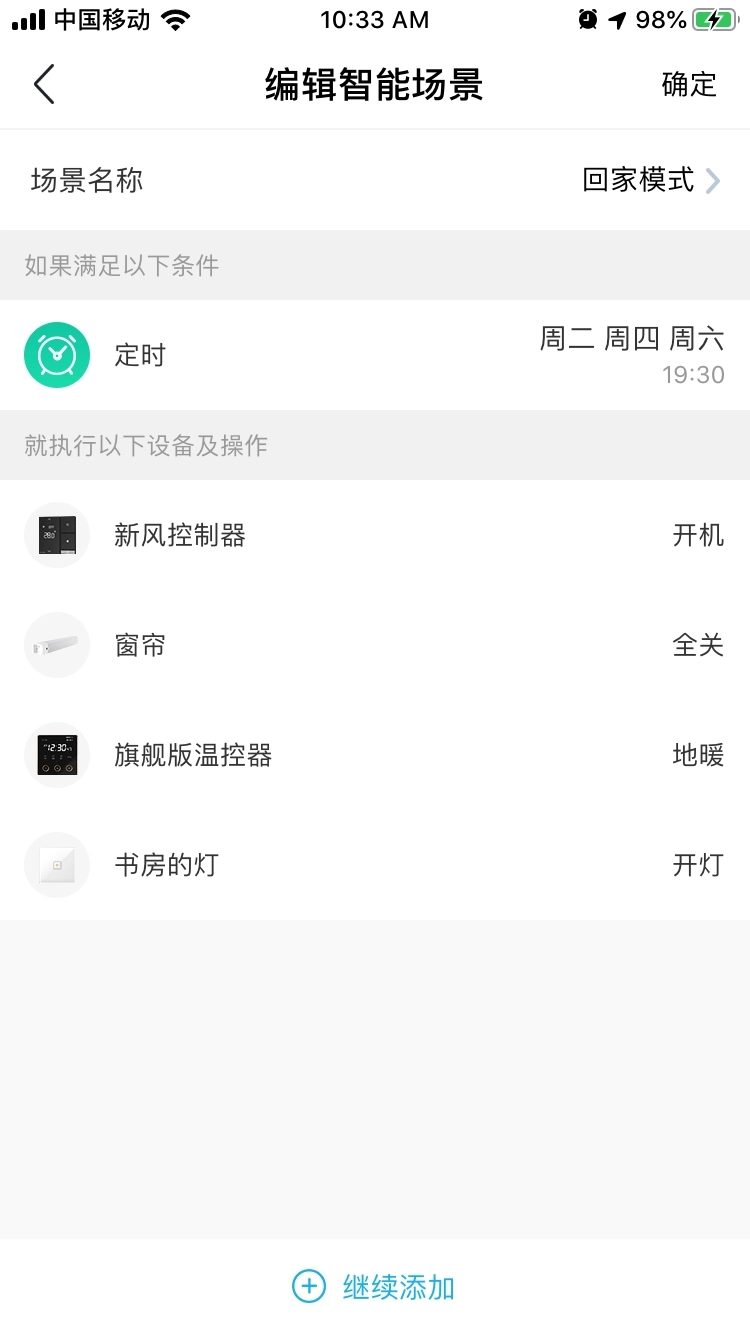The width and height of the screenshot is (750, 1334).
Task: Open the 定时 timer condition icon
Action: (57, 355)
